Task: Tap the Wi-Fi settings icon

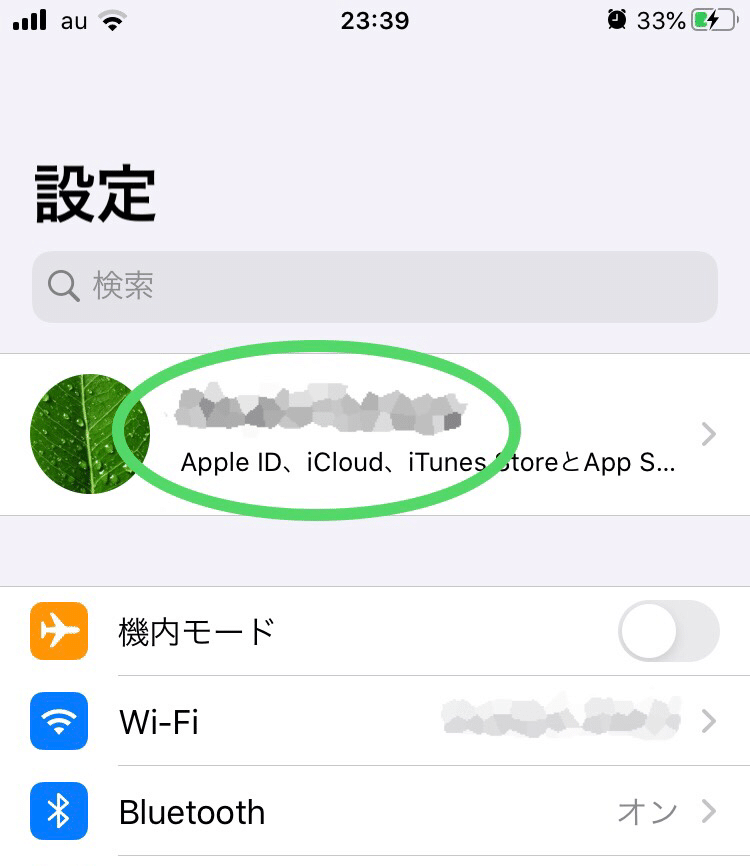Action: (x=58, y=721)
